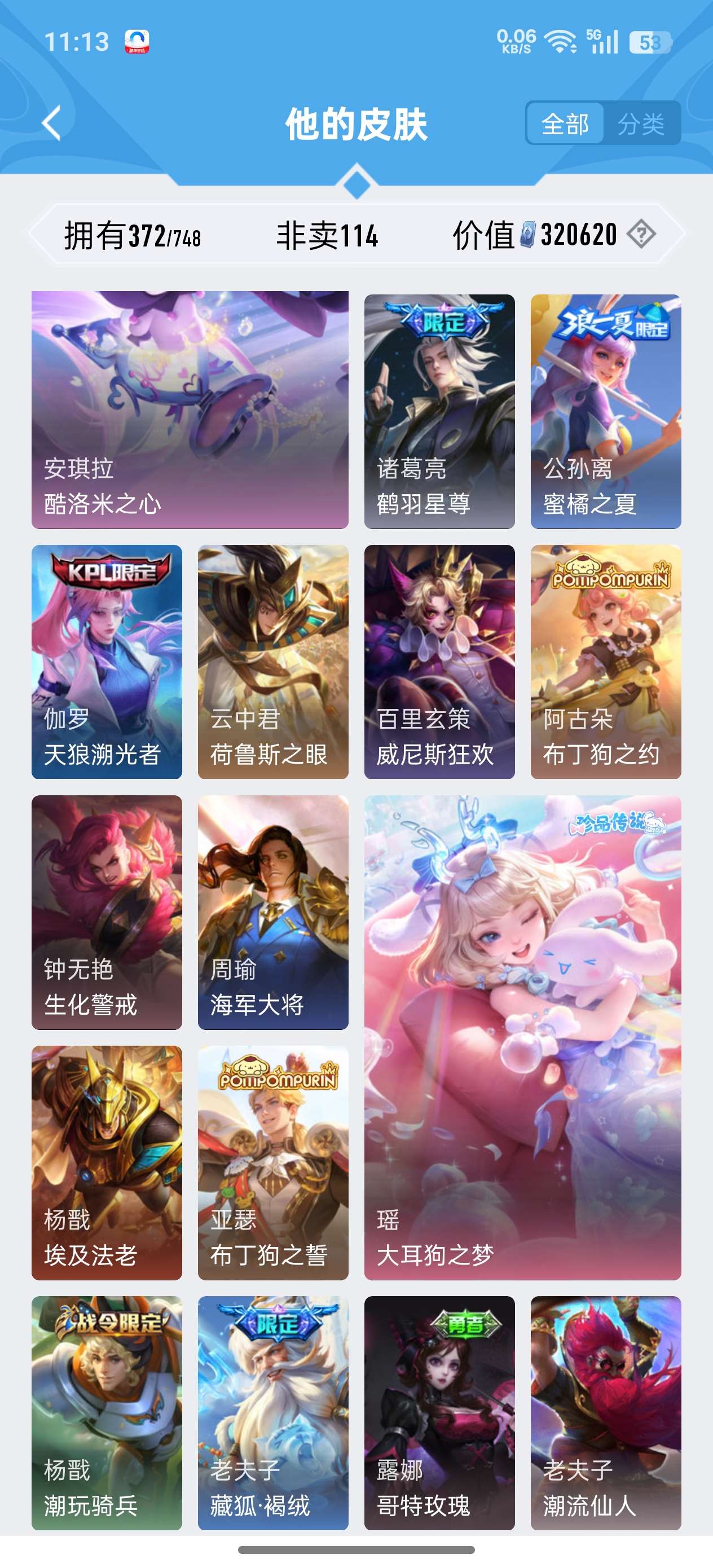Screen dimensions: 713x1568
Task: Open 亚瑟 布丁狗之誓 skin card
Action: pyautogui.click(x=273, y=1162)
